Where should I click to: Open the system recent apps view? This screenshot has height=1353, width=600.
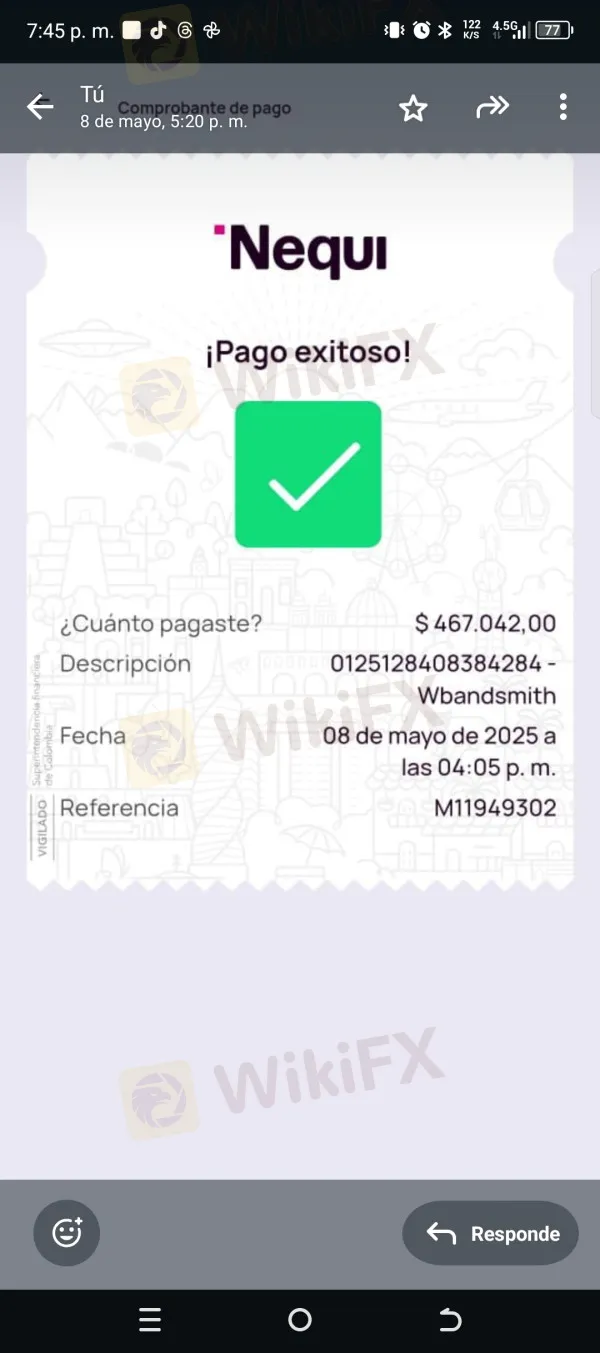(x=150, y=1320)
